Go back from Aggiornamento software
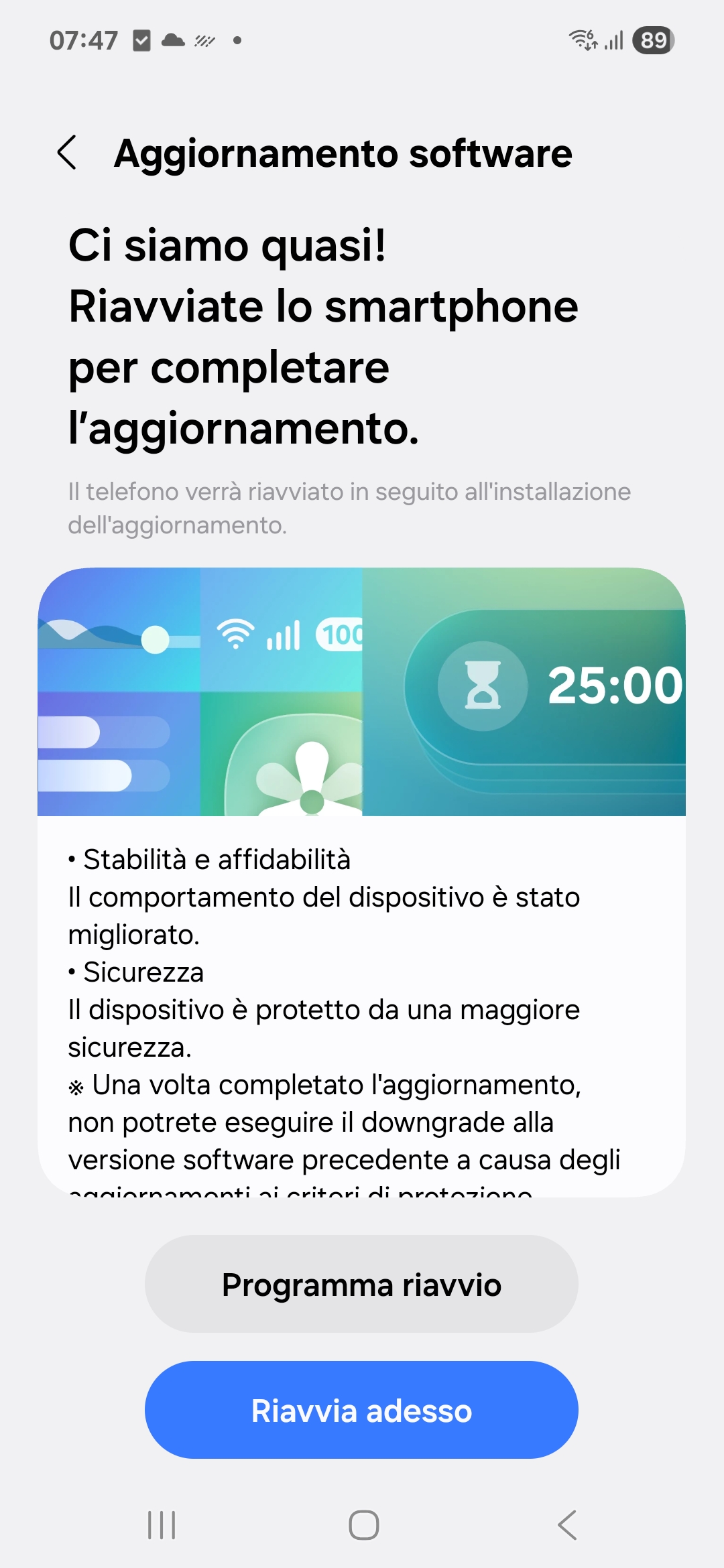724x1568 pixels. pyautogui.click(x=67, y=153)
